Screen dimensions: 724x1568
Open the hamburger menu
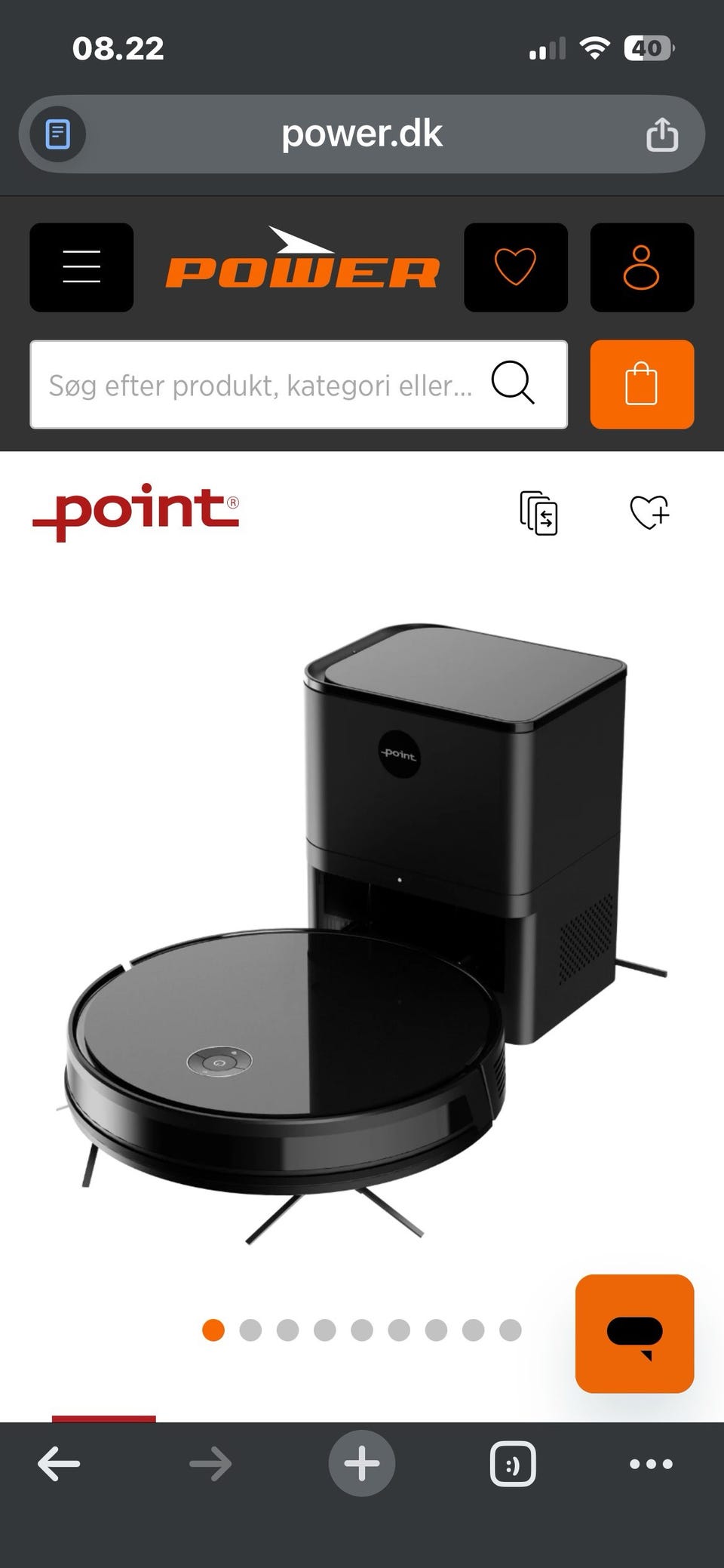81,267
